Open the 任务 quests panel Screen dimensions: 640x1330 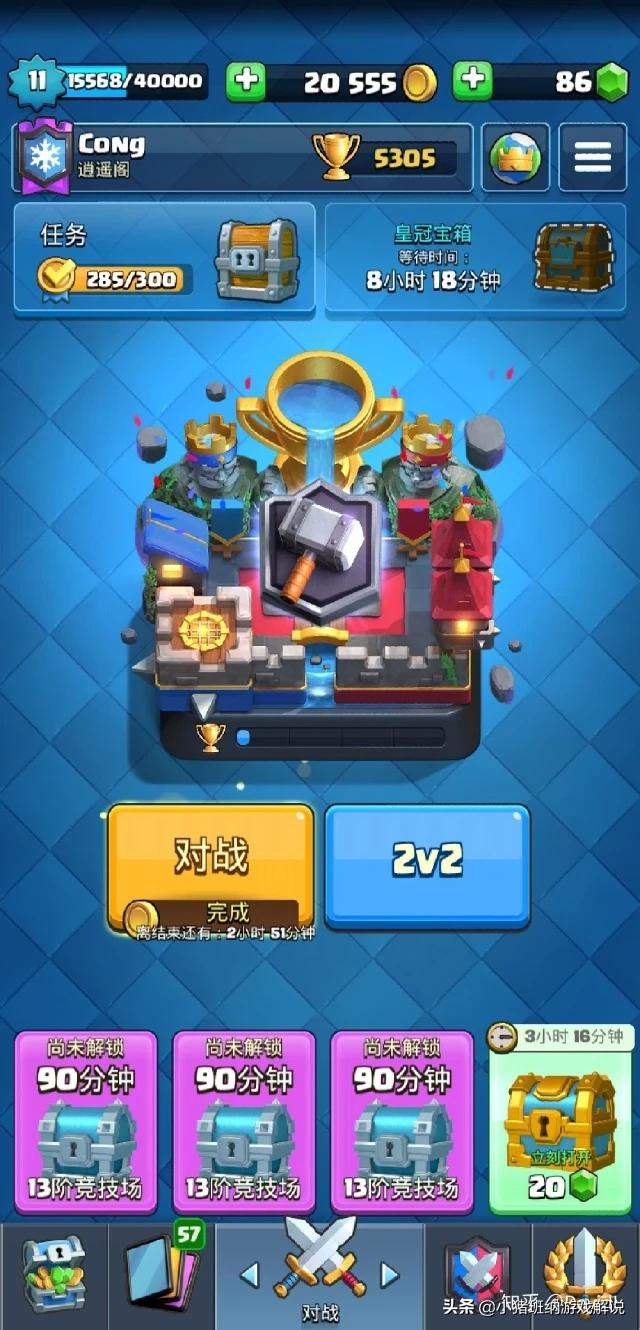[164, 258]
